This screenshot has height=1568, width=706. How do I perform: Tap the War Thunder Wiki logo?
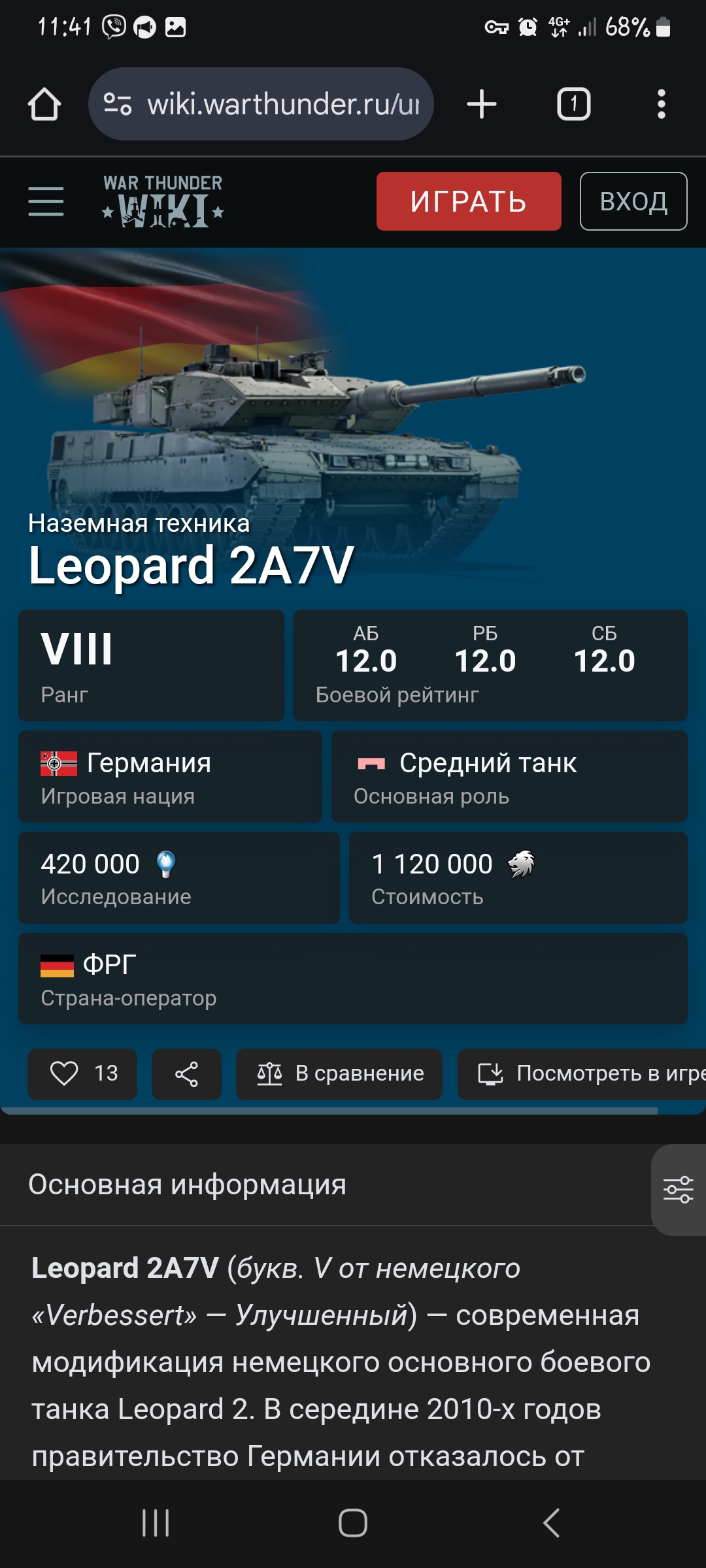[163, 201]
